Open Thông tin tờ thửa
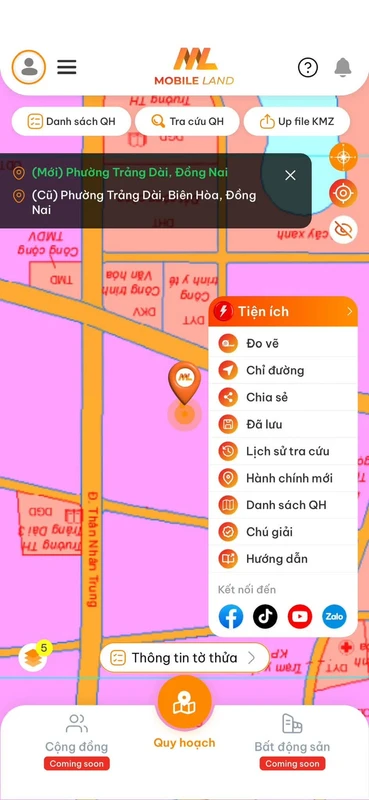This screenshot has width=369, height=800. [184, 658]
